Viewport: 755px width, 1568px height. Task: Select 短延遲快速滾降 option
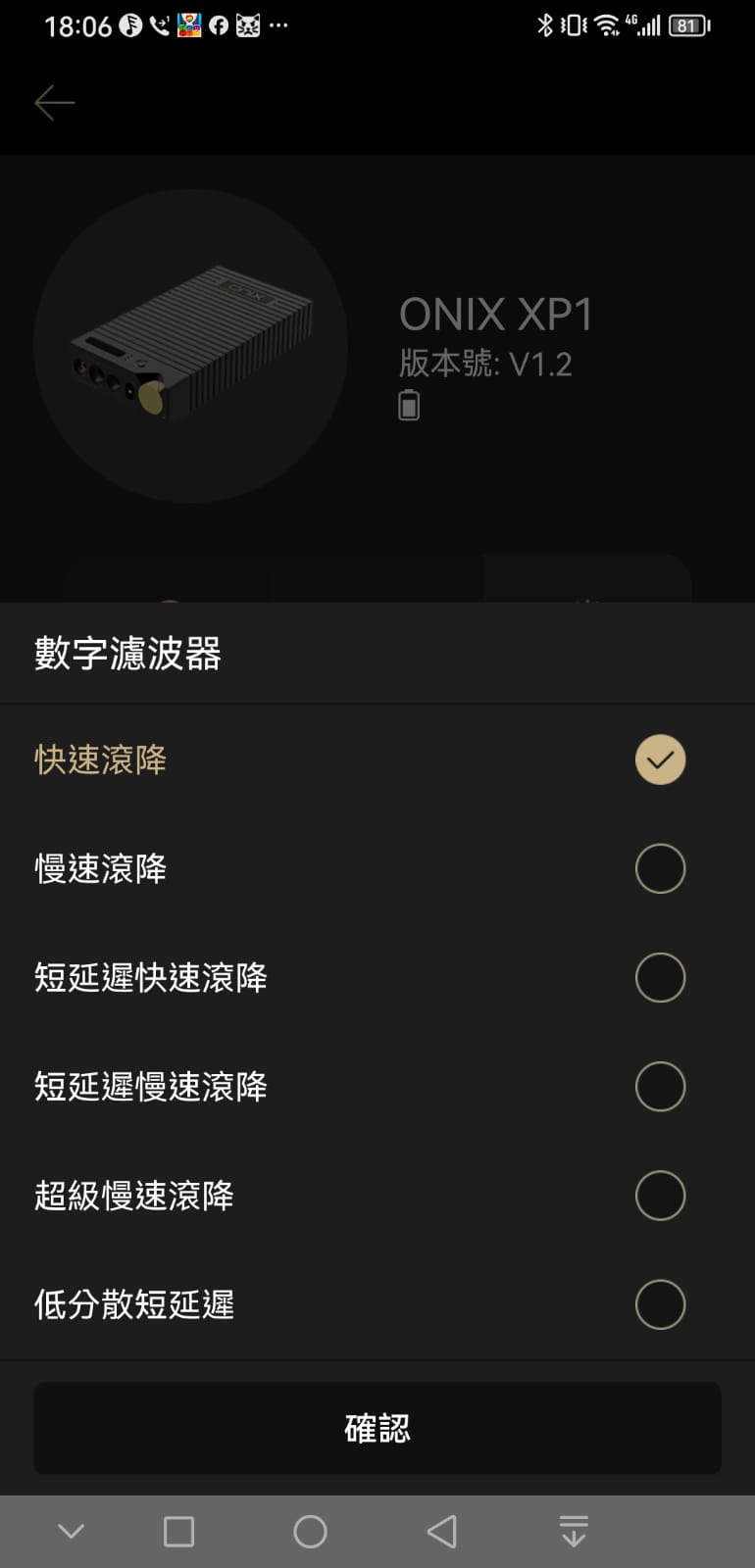tap(377, 977)
